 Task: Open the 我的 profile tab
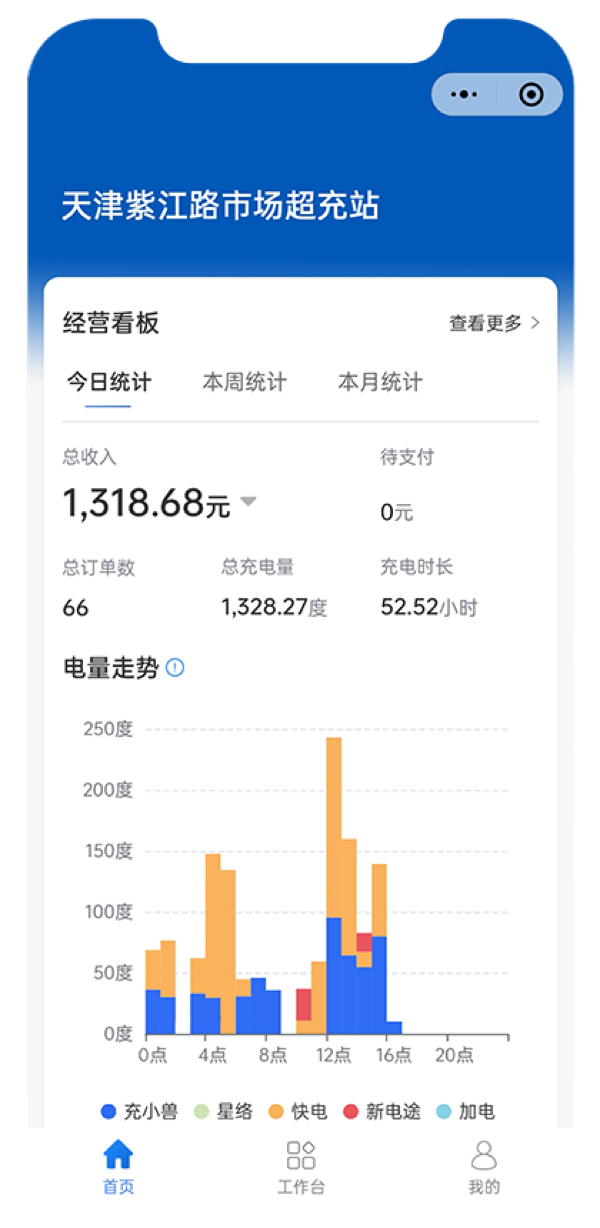483,1167
